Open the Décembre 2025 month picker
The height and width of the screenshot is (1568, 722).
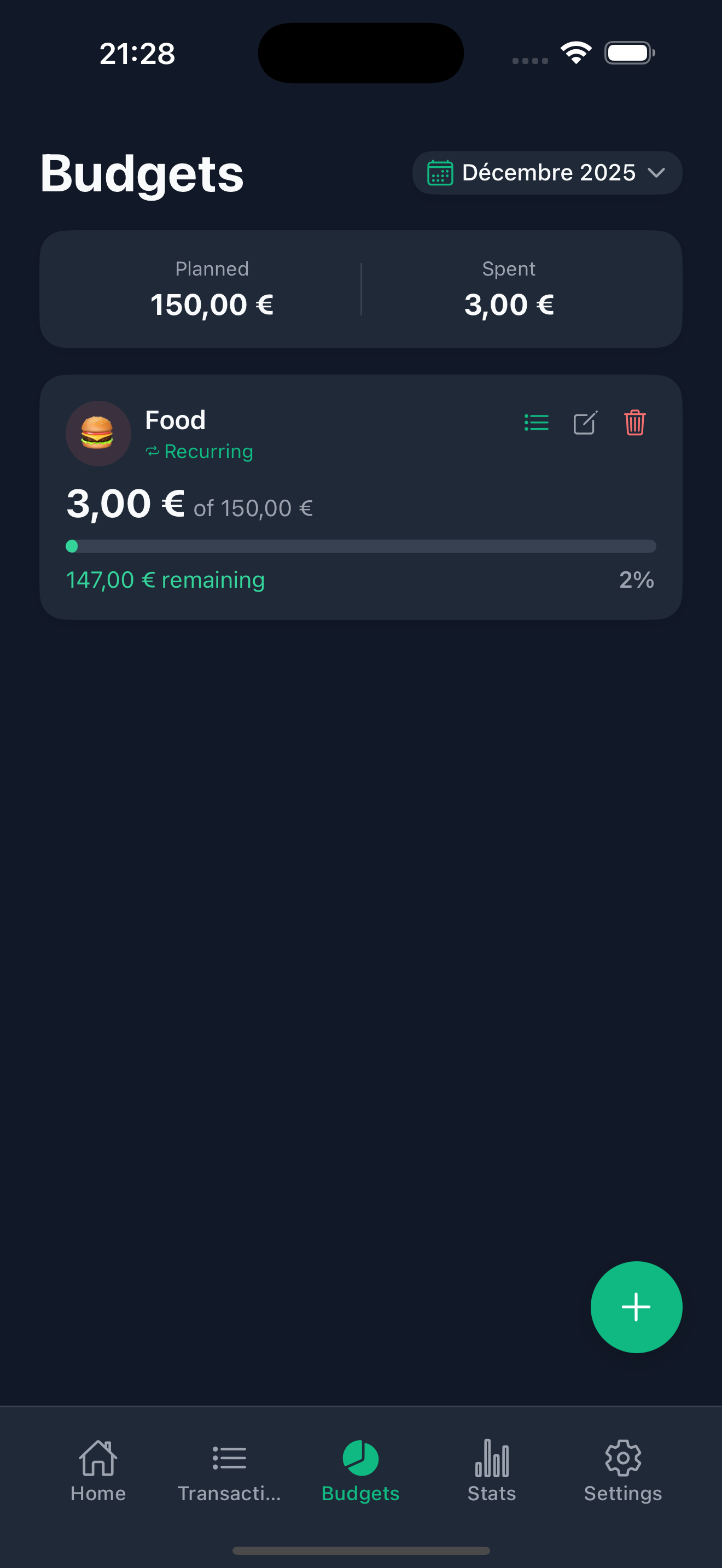click(546, 173)
